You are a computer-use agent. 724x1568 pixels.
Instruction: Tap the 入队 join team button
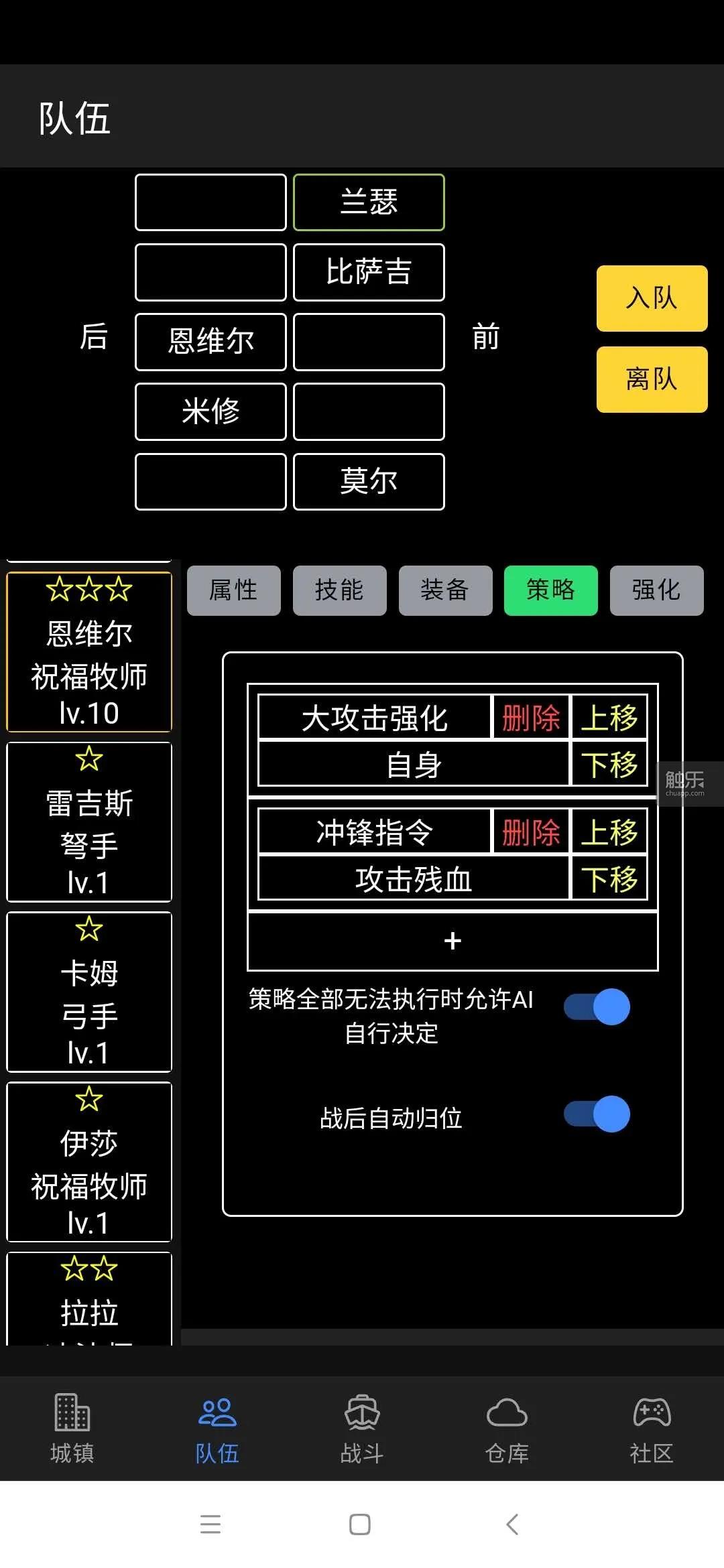652,298
